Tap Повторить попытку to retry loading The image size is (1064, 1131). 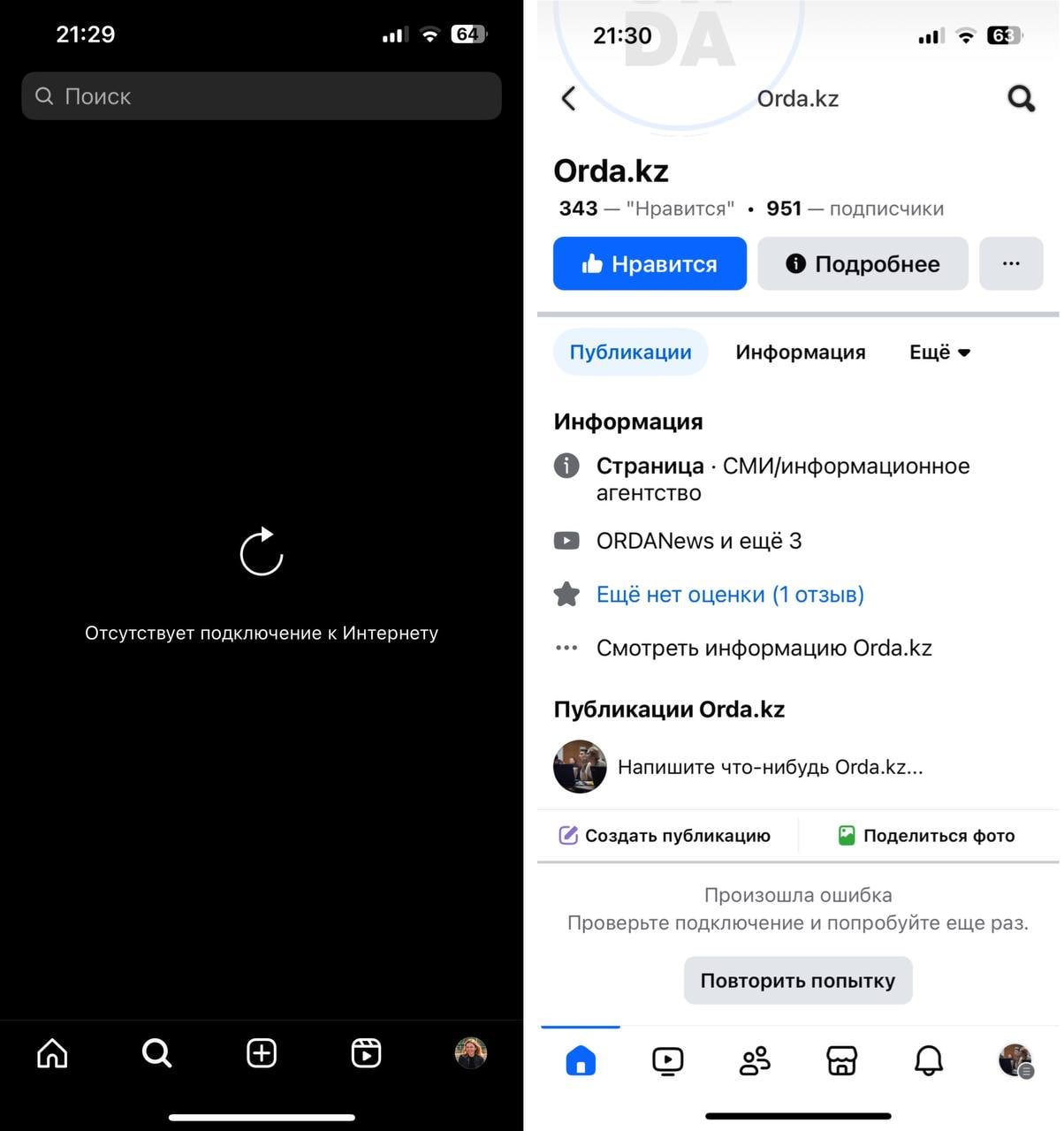797,981
